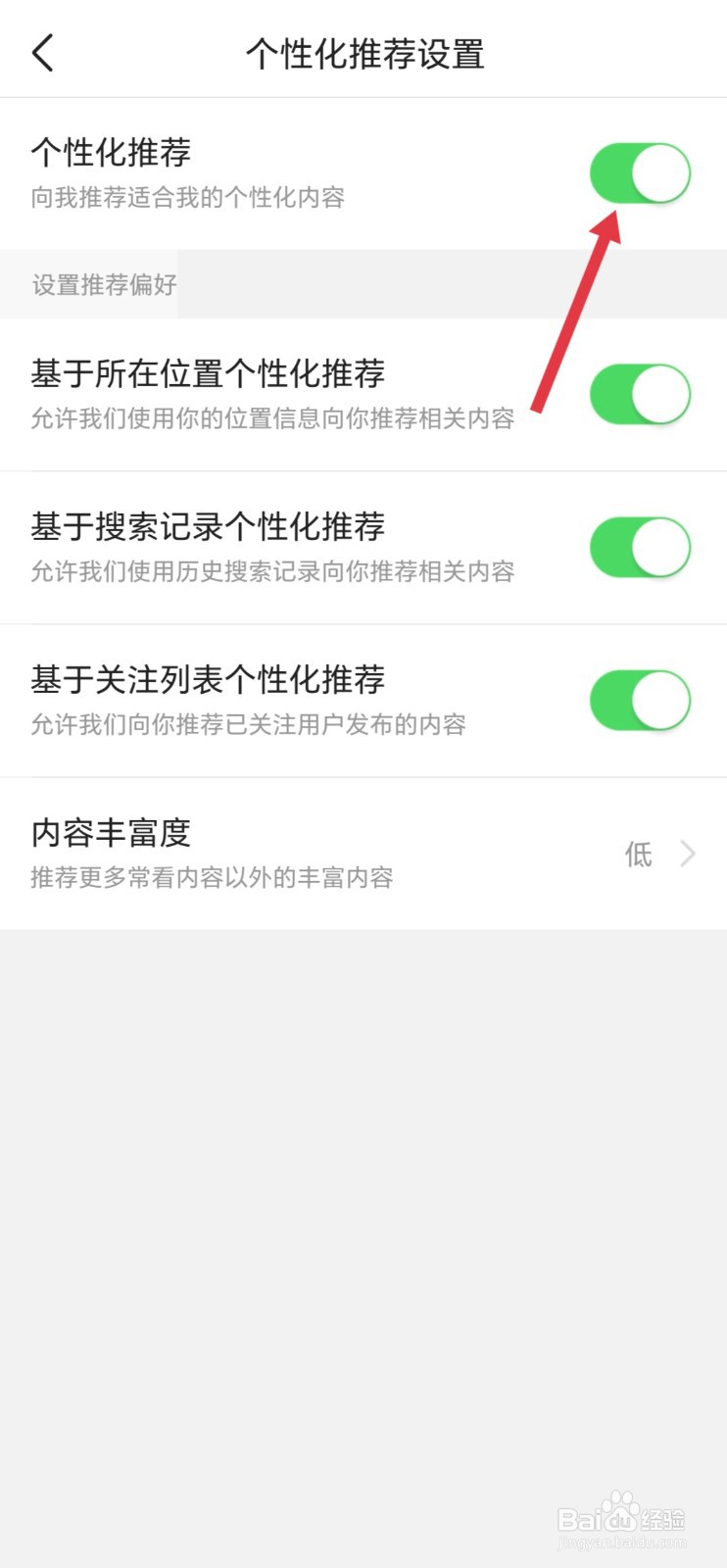Viewport: 727px width, 1568px height.
Task: Disable 基于关注列表个性化推荐 switch
Action: point(641,700)
